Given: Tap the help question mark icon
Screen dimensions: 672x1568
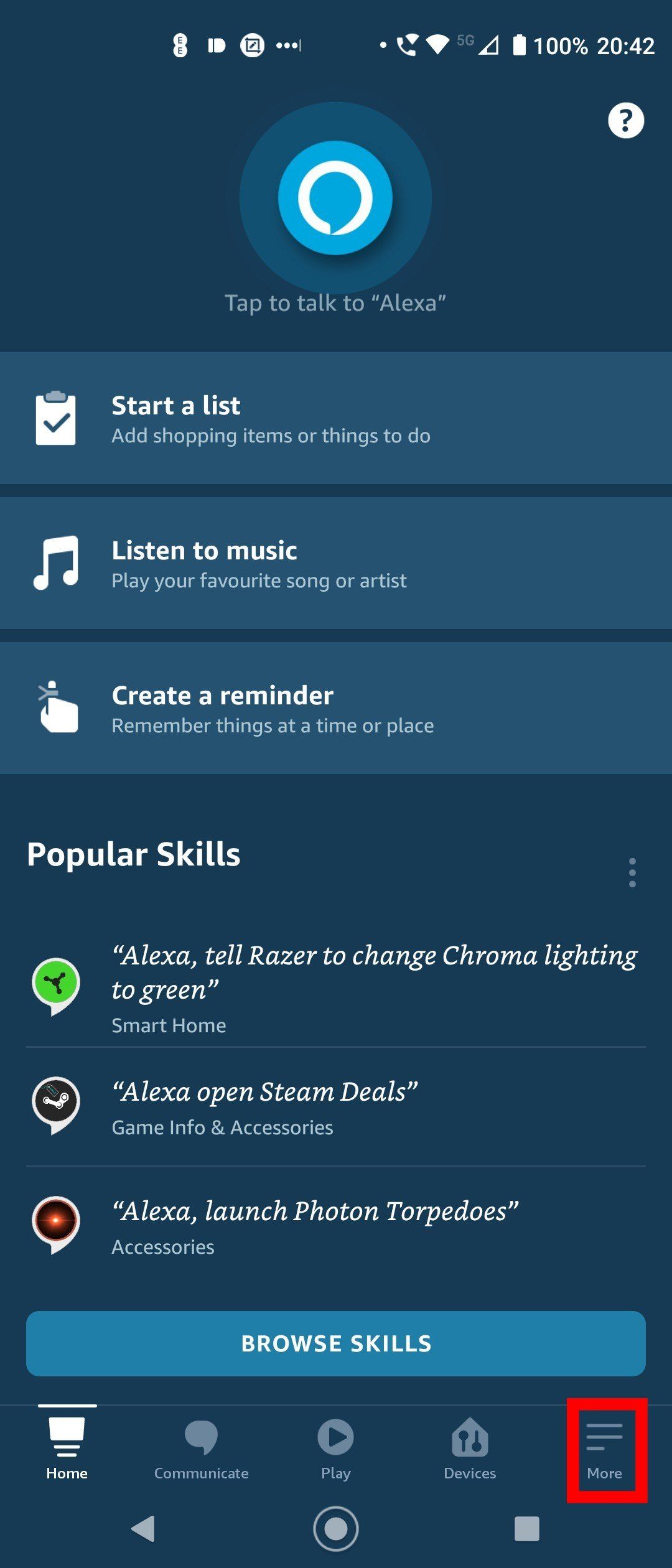Looking at the screenshot, I should point(626,121).
